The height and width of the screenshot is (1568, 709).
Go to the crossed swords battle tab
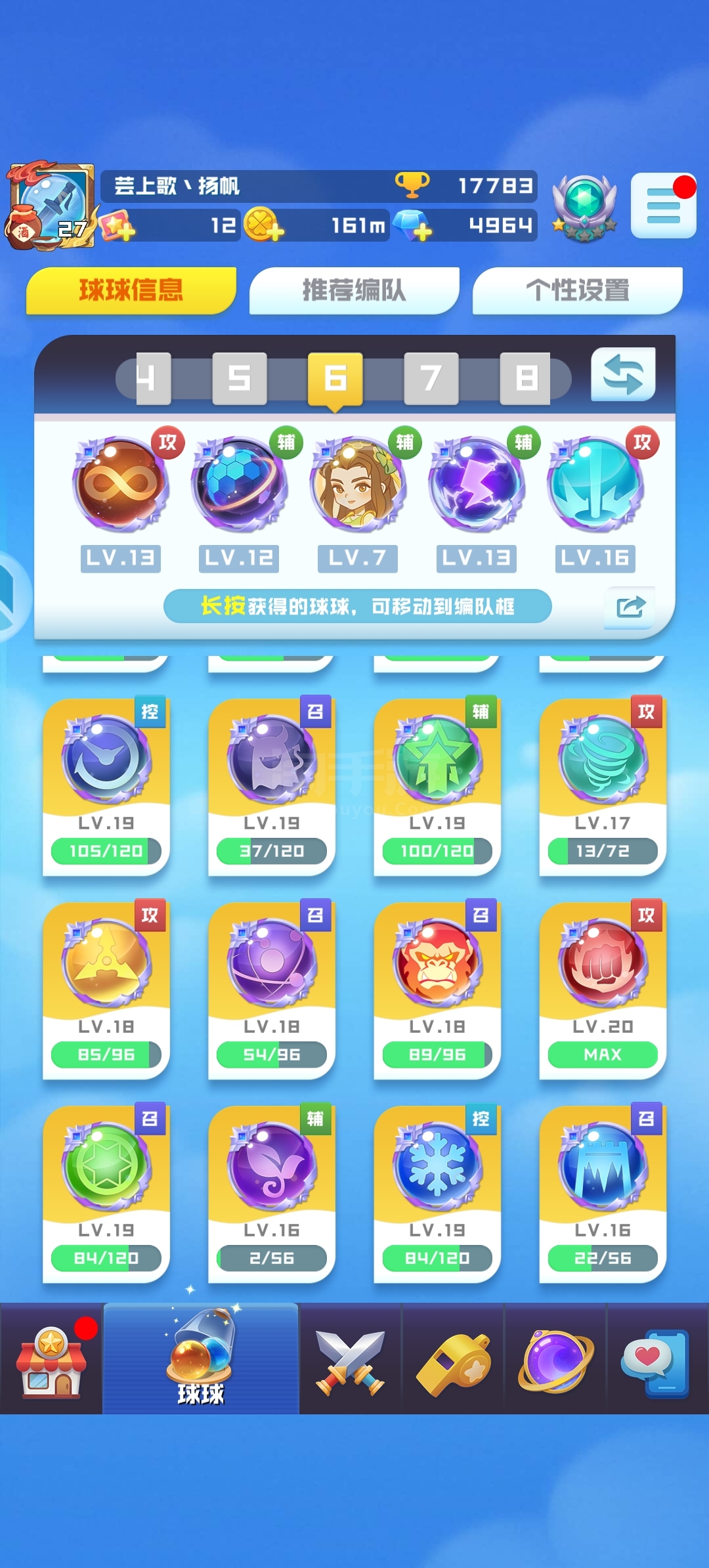tap(350, 1359)
